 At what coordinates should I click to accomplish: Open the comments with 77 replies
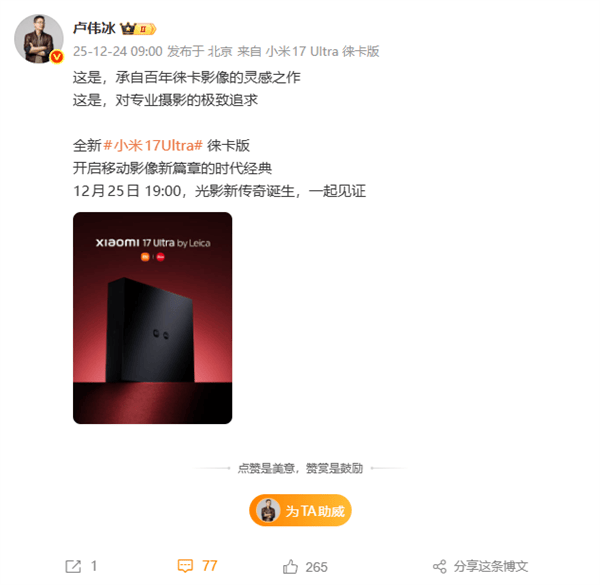(197, 566)
